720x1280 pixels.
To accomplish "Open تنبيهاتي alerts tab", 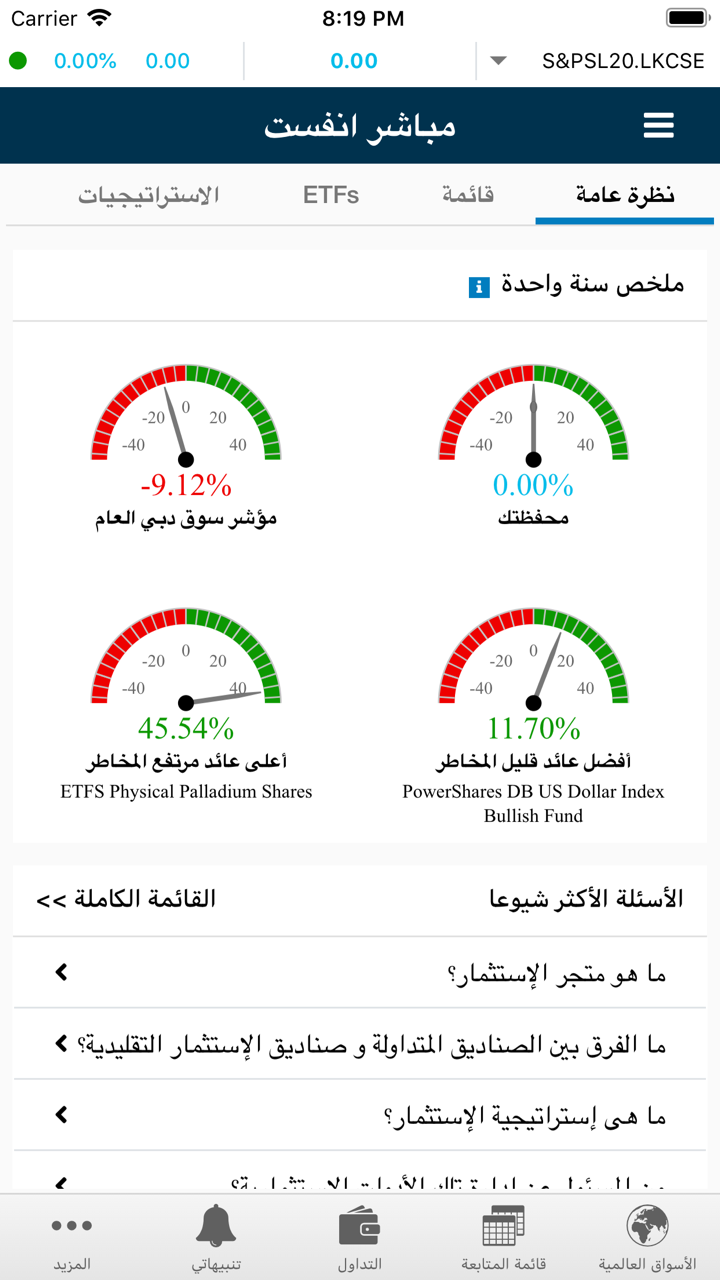I will [x=216, y=1238].
